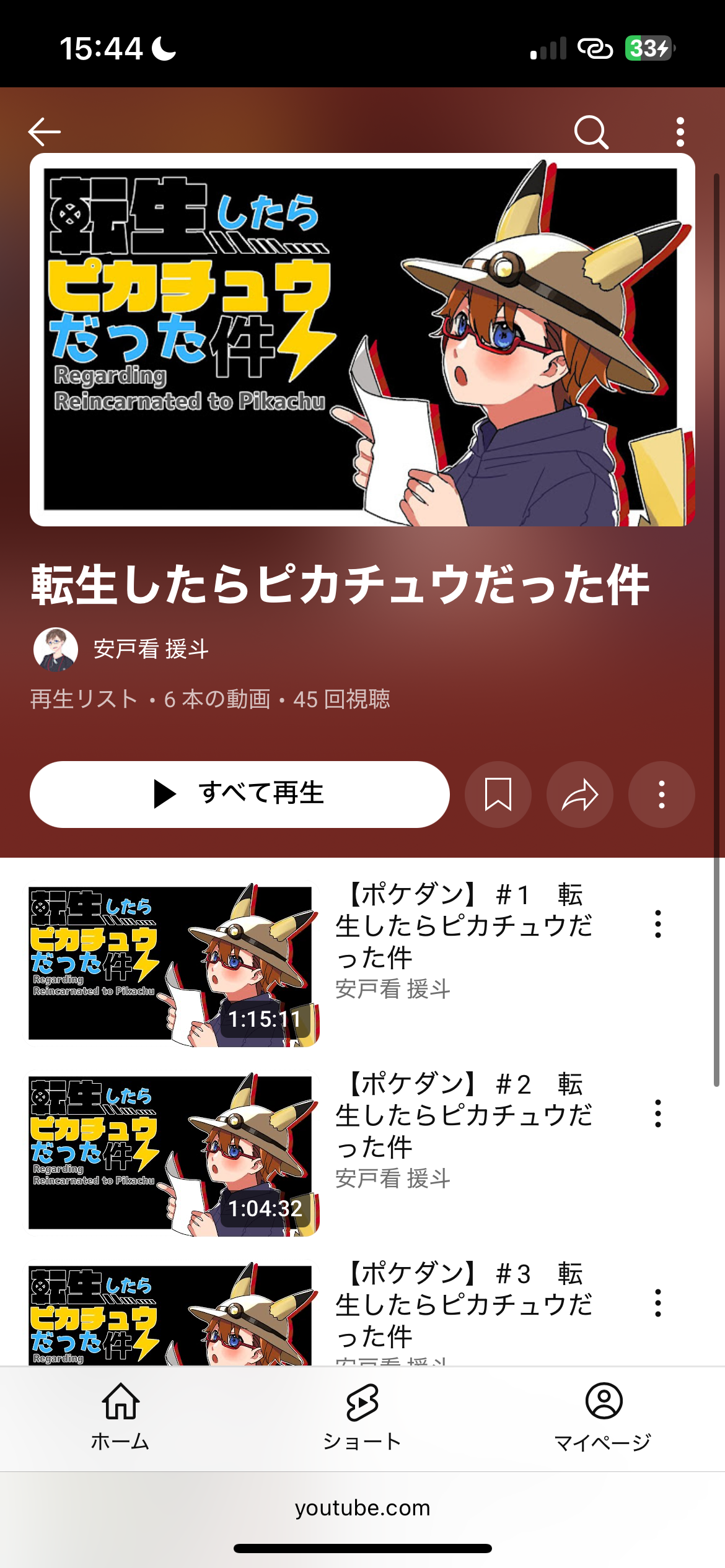Tap the youtube.com address bar

362,1507
